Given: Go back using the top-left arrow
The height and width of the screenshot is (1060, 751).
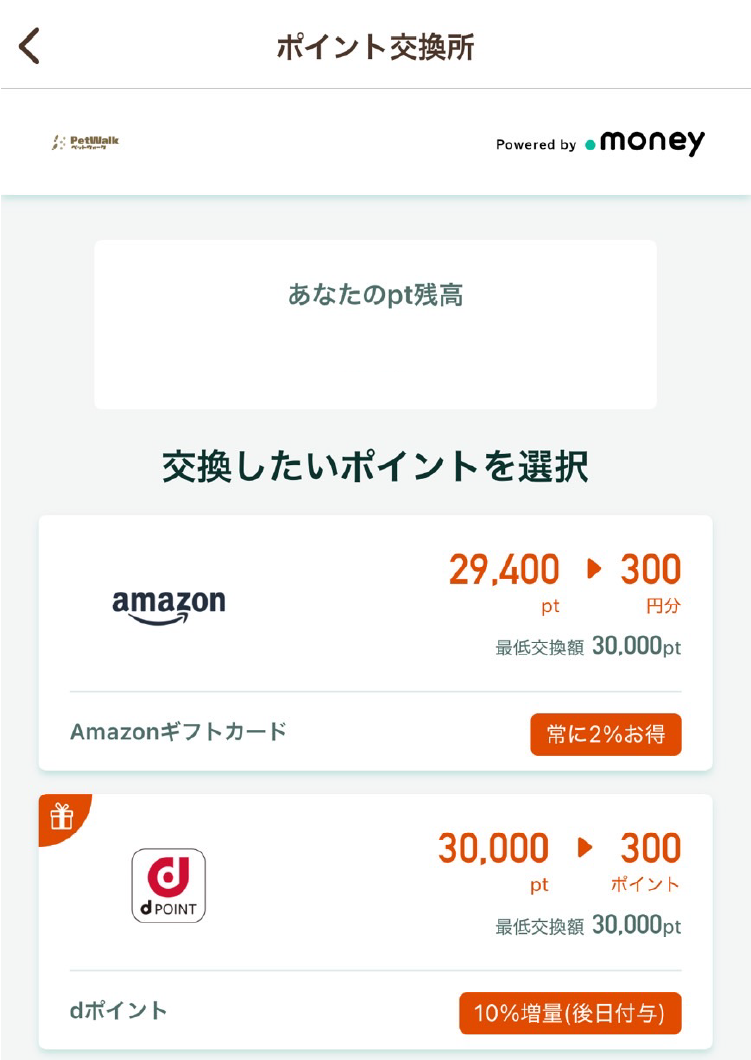Looking at the screenshot, I should pos(30,46).
